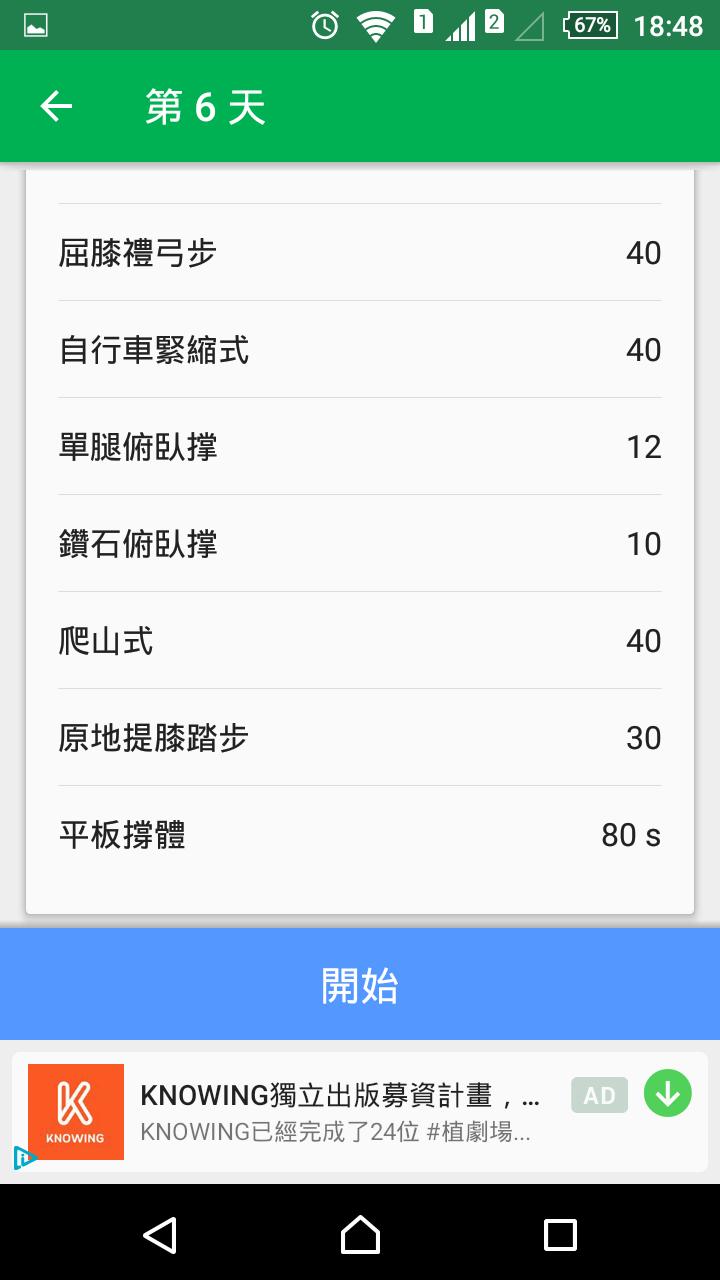
Task: Open the 鑽石俯臥撐 exercise
Action: [x=360, y=544]
